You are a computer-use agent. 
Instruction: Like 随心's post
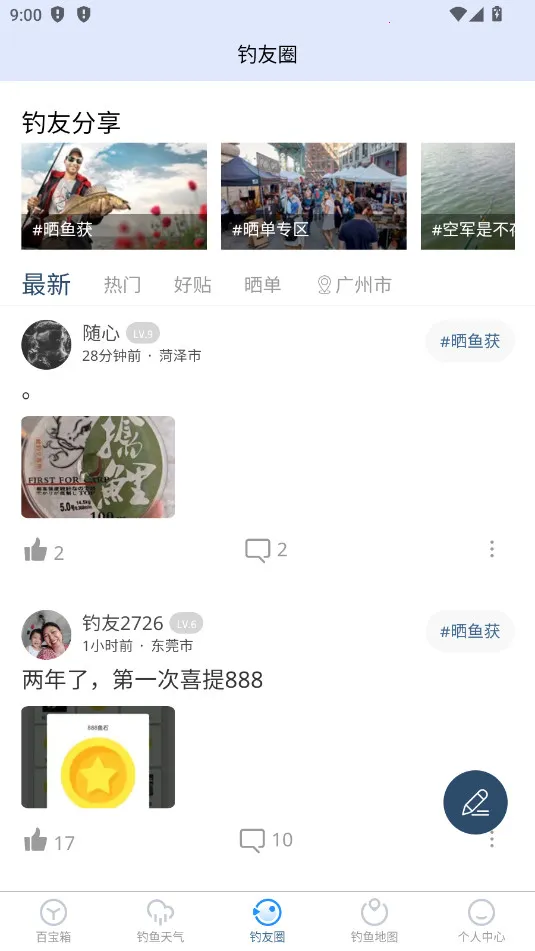click(44, 550)
